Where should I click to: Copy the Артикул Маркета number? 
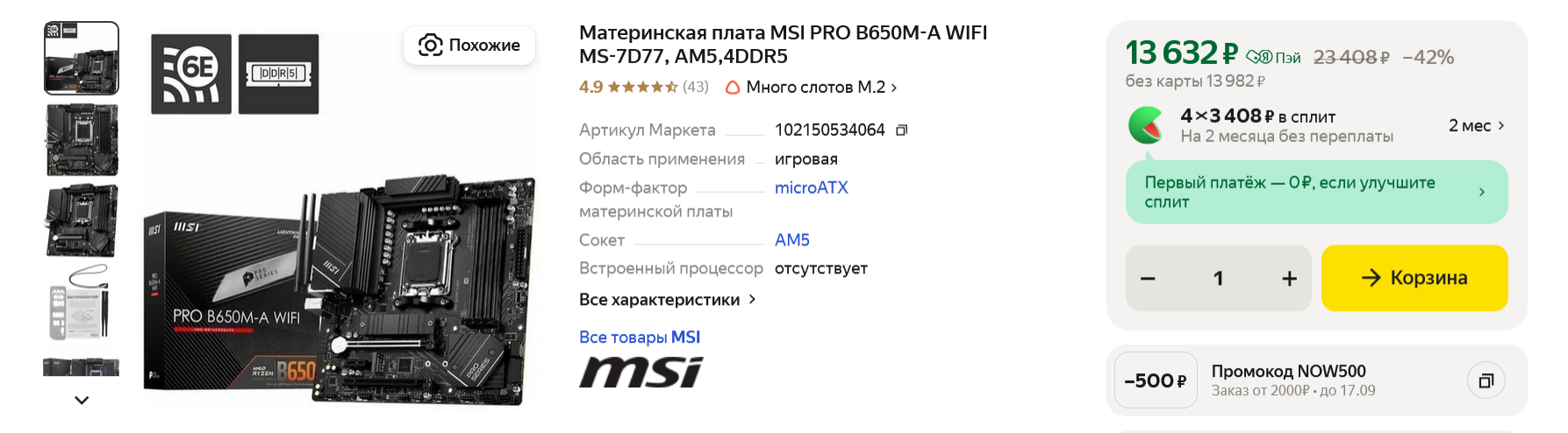(901, 131)
